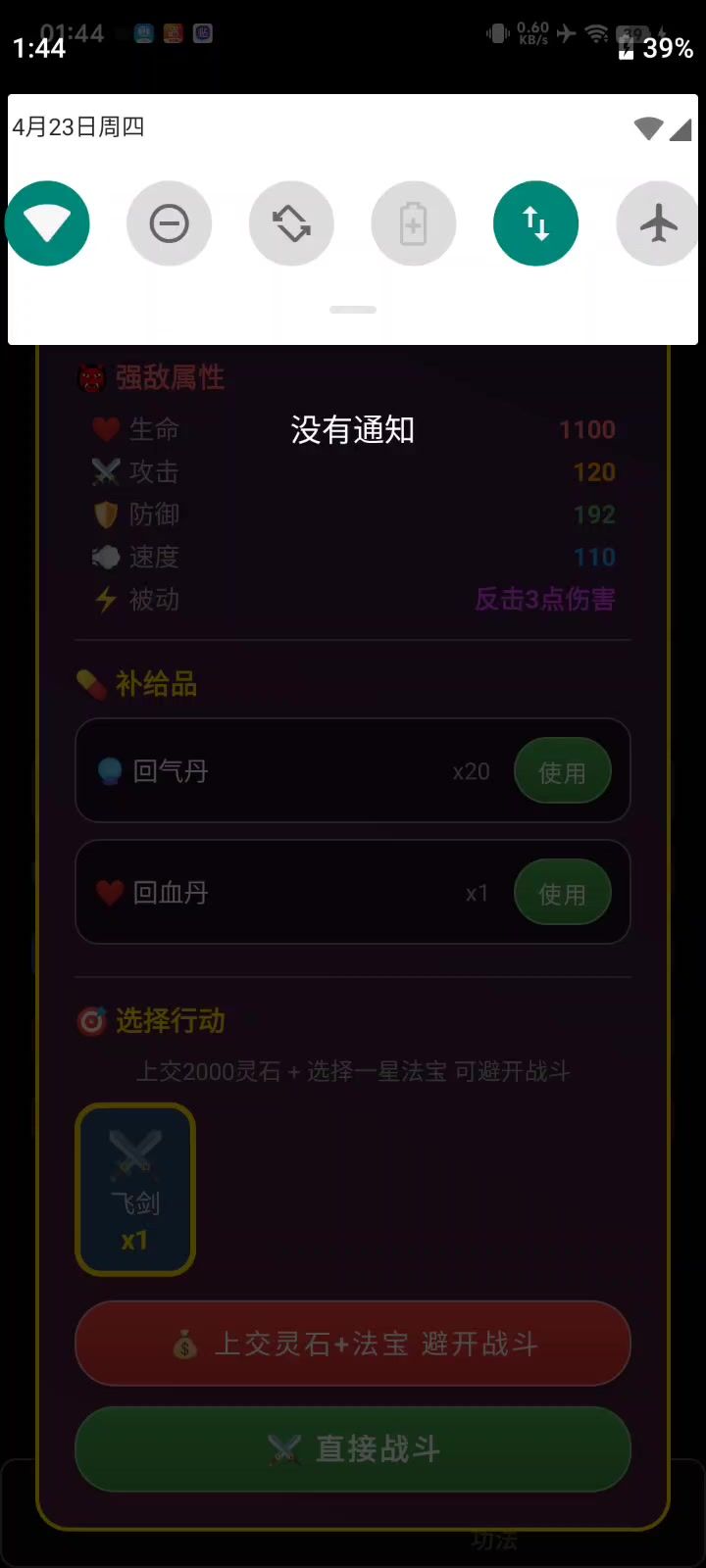This screenshot has width=706, height=1568.
Task: Enable Do Not Disturb quick tile
Action: [169, 223]
